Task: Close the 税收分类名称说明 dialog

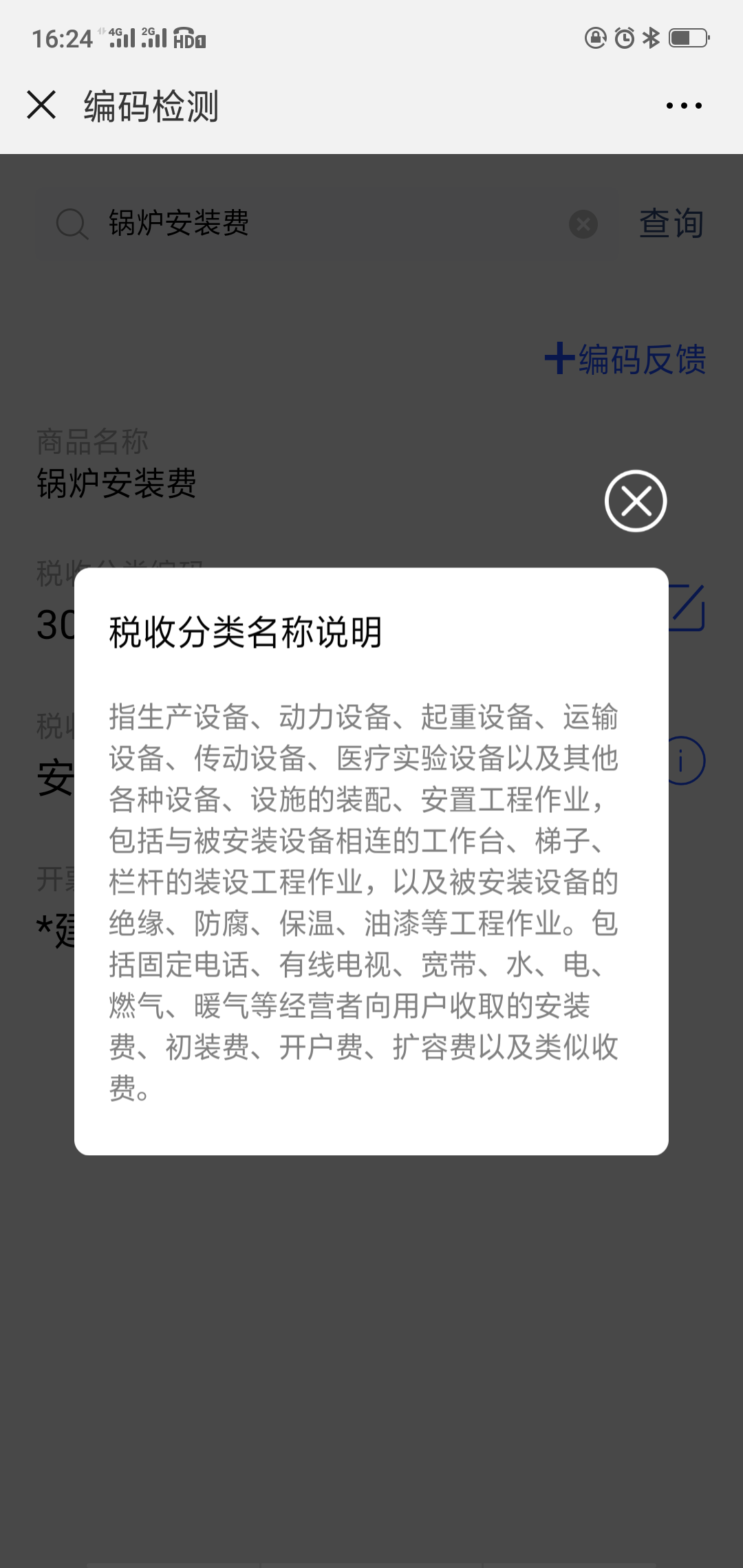Action: 636,501
